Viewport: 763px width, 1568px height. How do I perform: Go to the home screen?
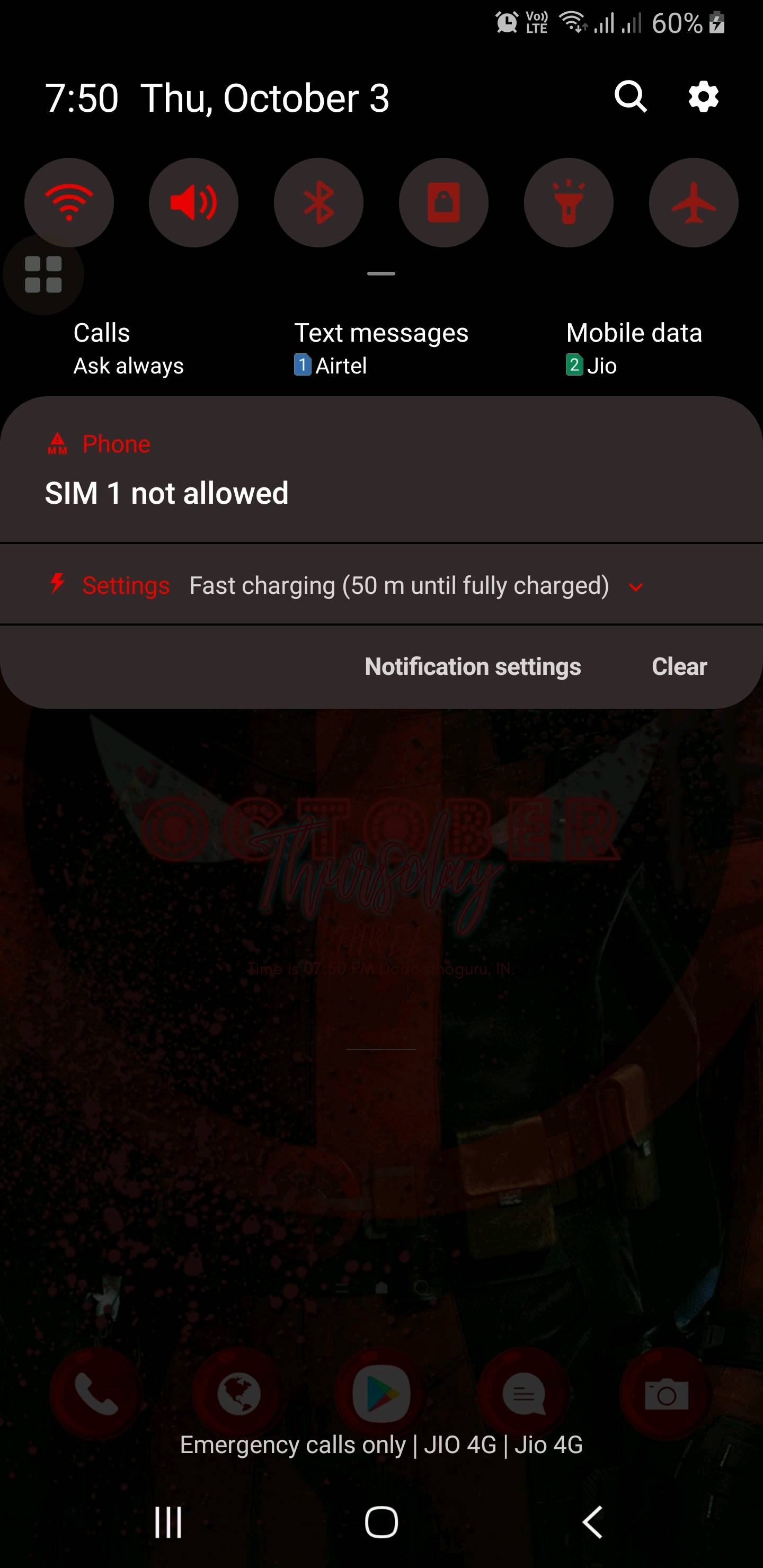tap(381, 1522)
